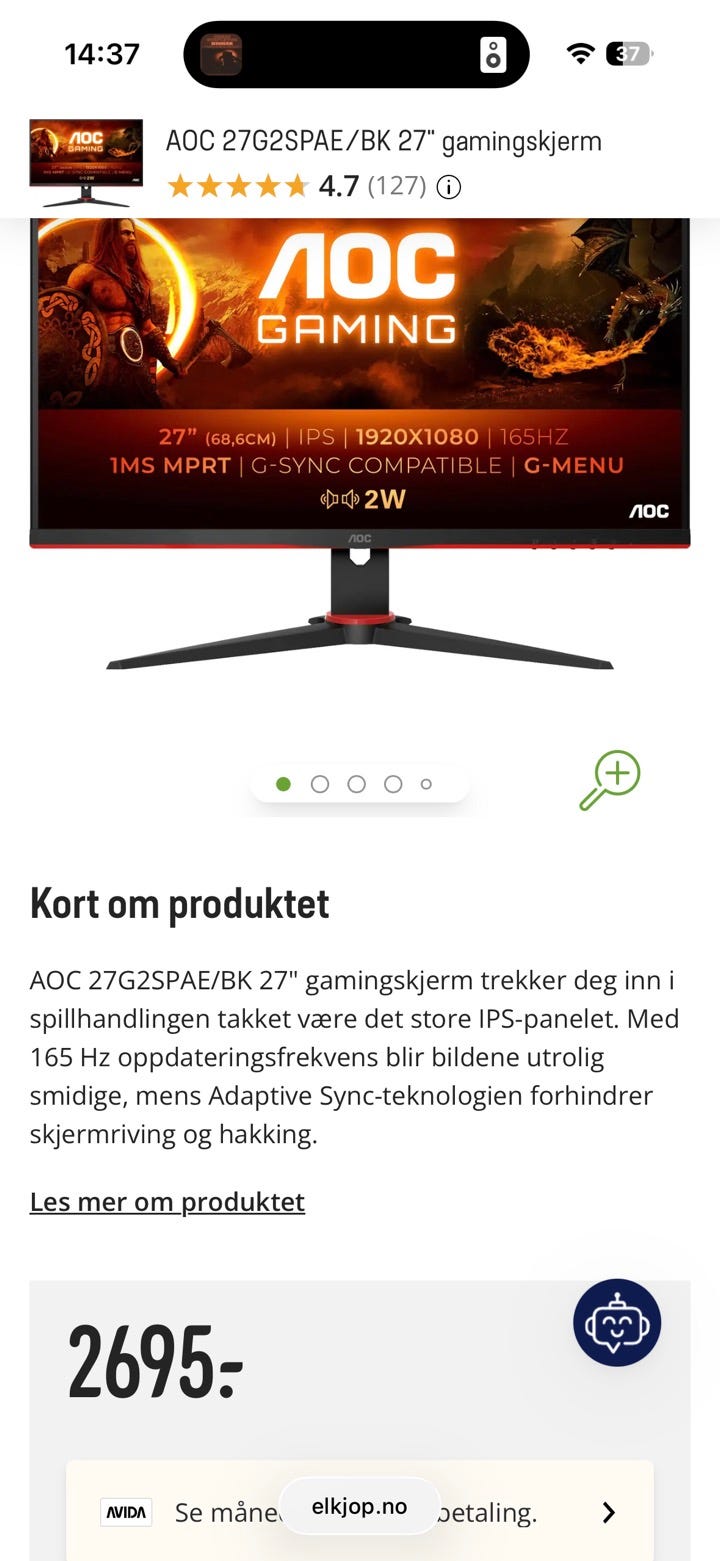720x1561 pixels.
Task: Select the second image page dot
Action: click(320, 784)
